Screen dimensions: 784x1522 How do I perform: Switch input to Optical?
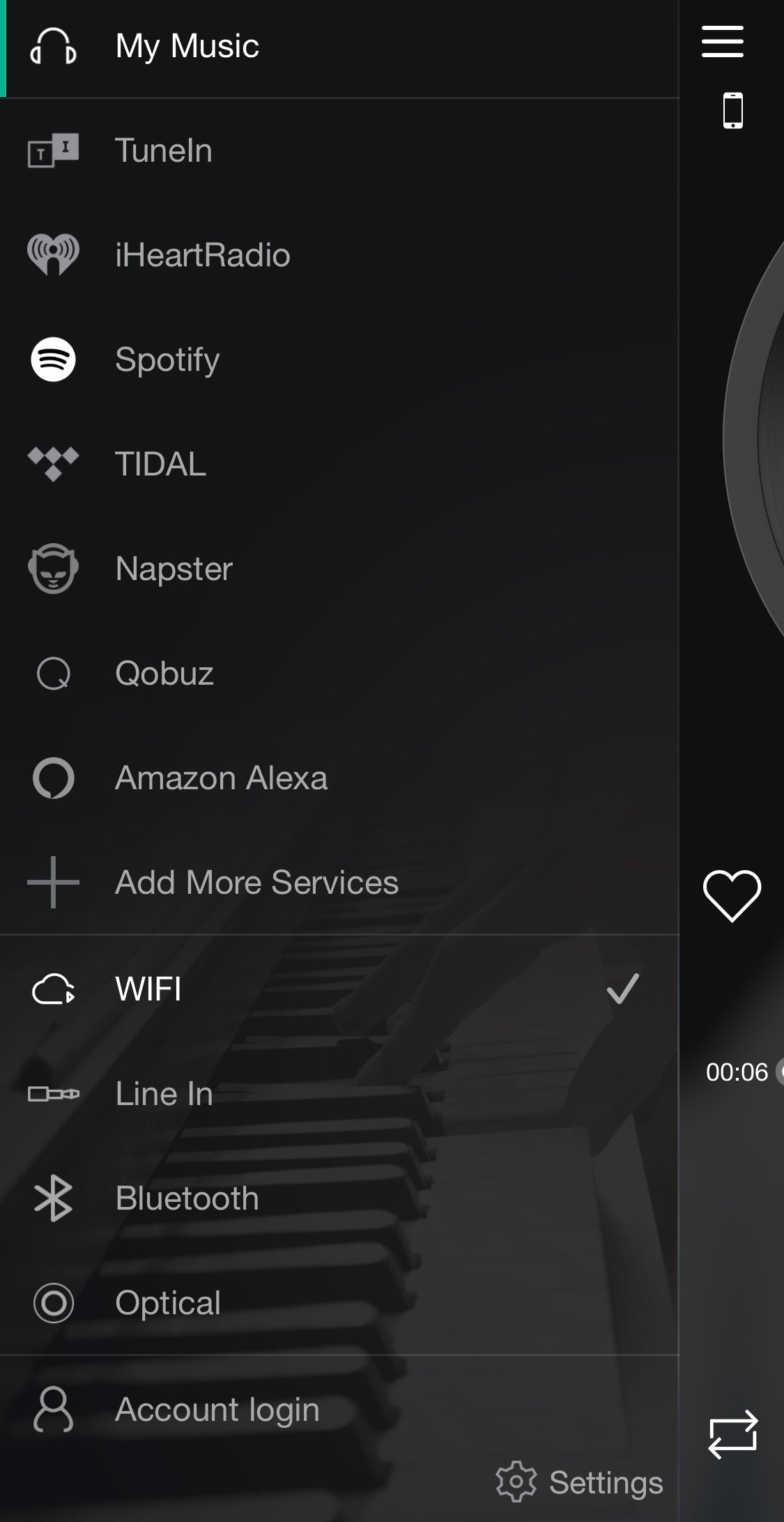coord(339,1303)
